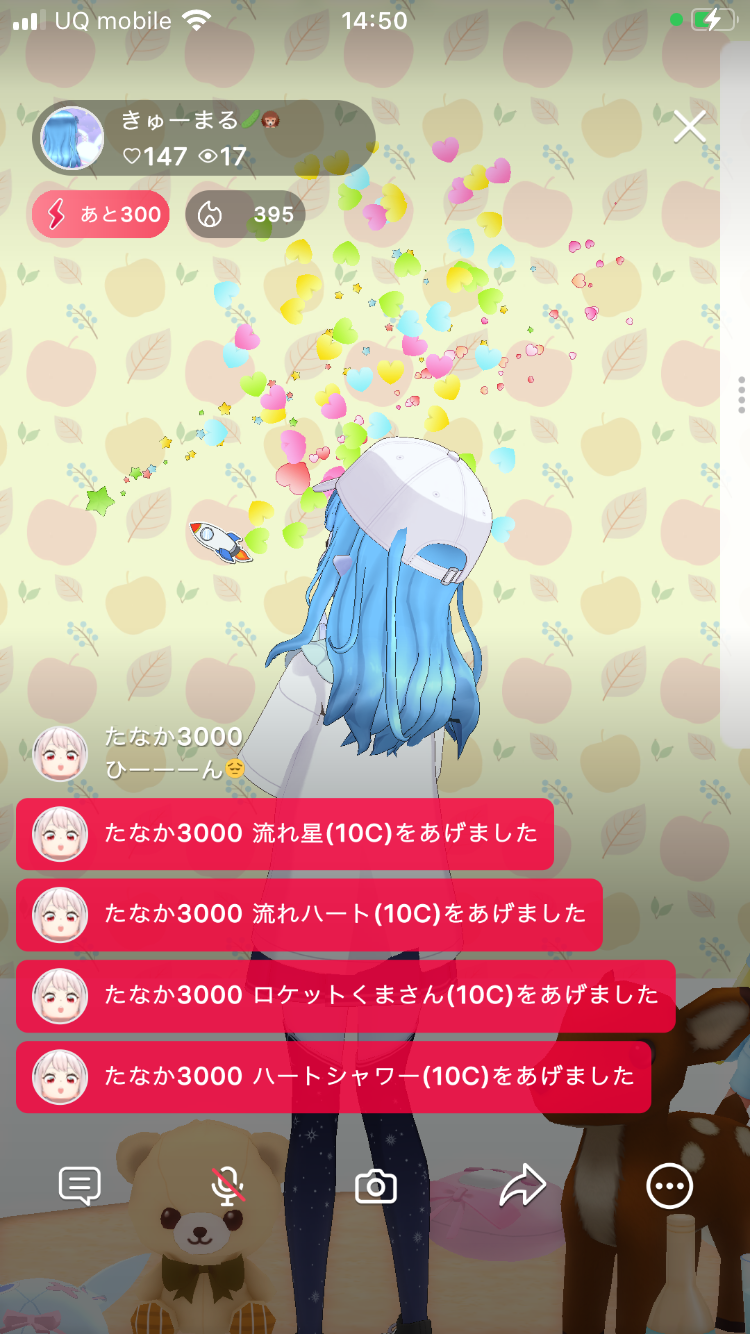Toggle the muted microphone
This screenshot has height=1334, width=750.
click(228, 1186)
